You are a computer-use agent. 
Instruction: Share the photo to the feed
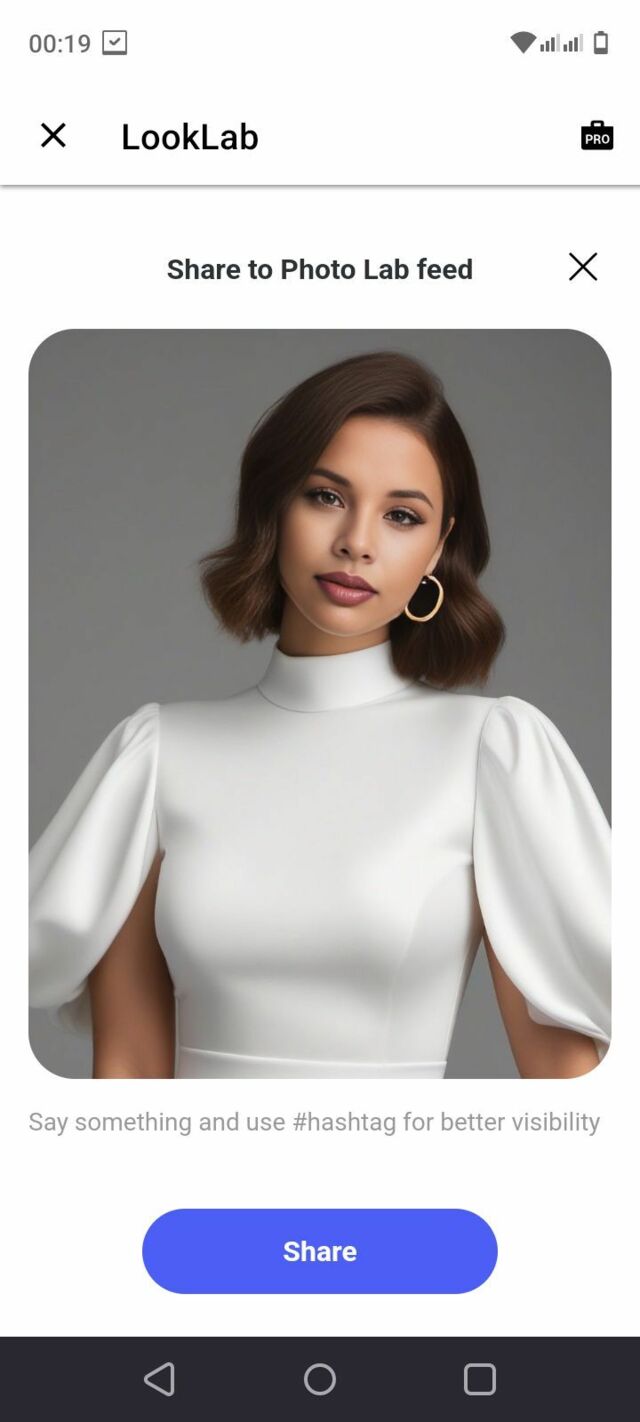tap(319, 1251)
